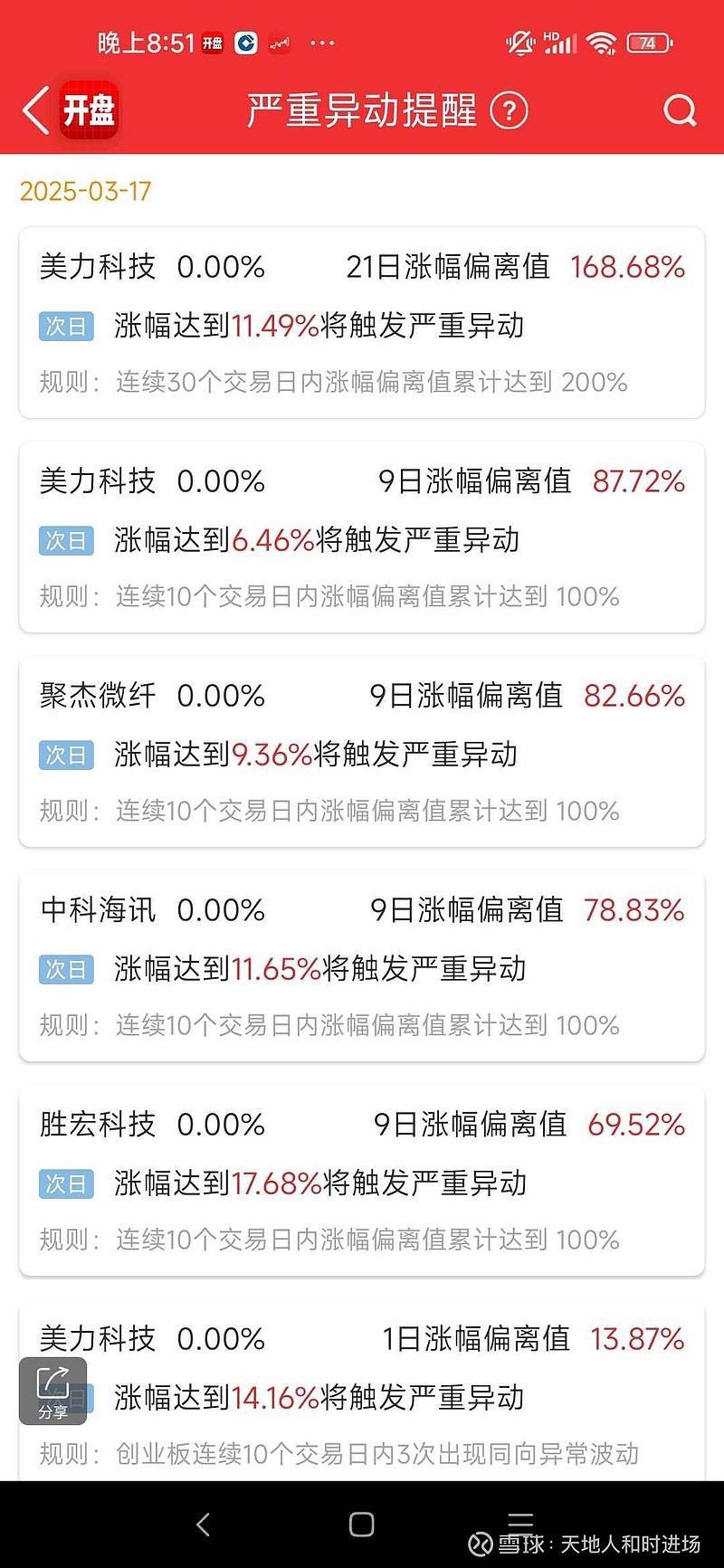Open the 聚杰微纤 card
The width and height of the screenshot is (724, 1568).
click(x=362, y=752)
